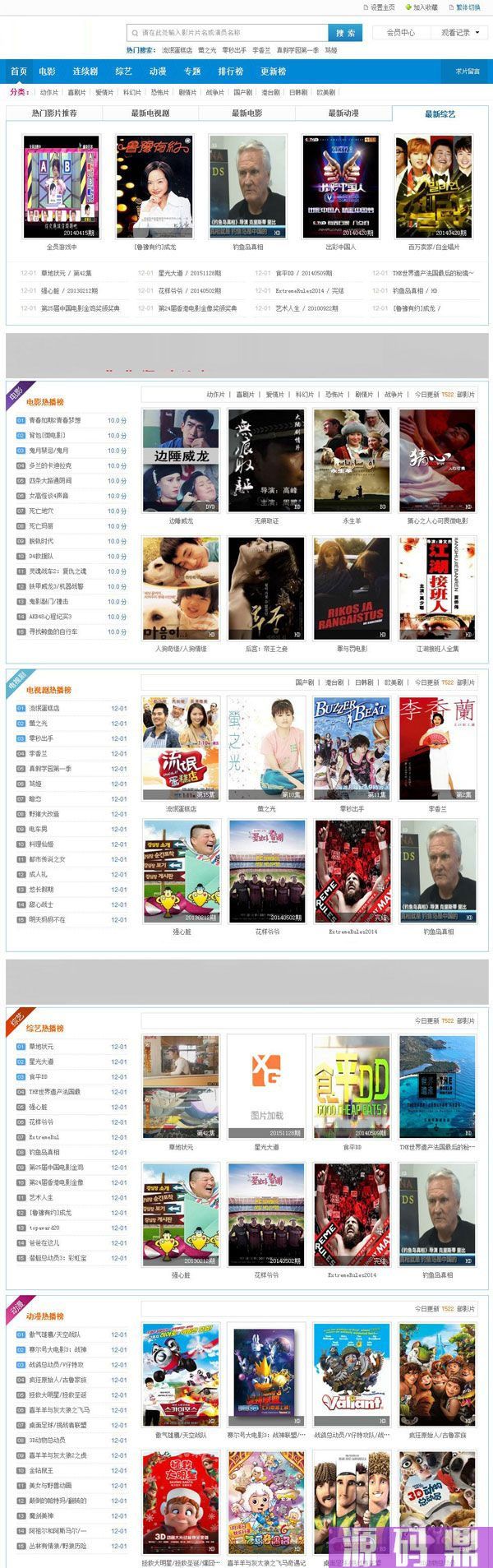Tap 设置主页 at the top
493x1568 pixels.
(383, 7)
